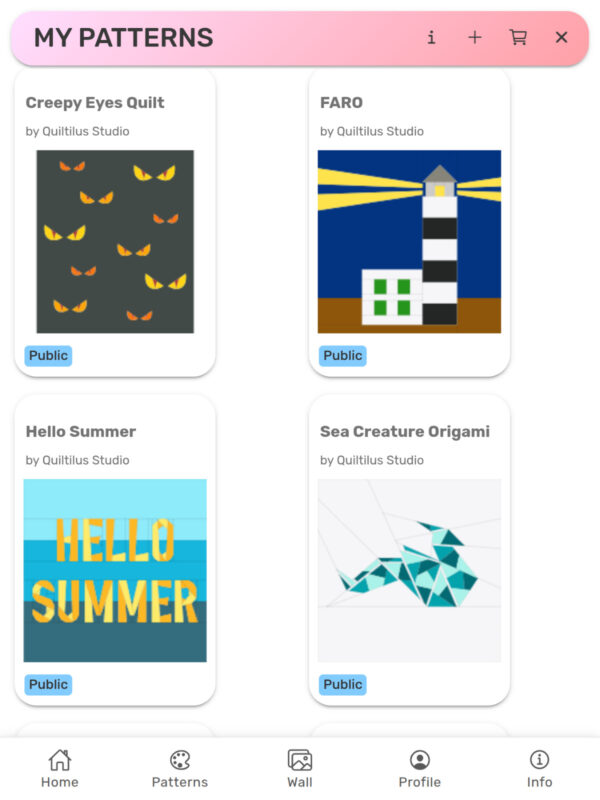Switch to the Wall tab
This screenshot has width=600, height=800.
coord(300,769)
